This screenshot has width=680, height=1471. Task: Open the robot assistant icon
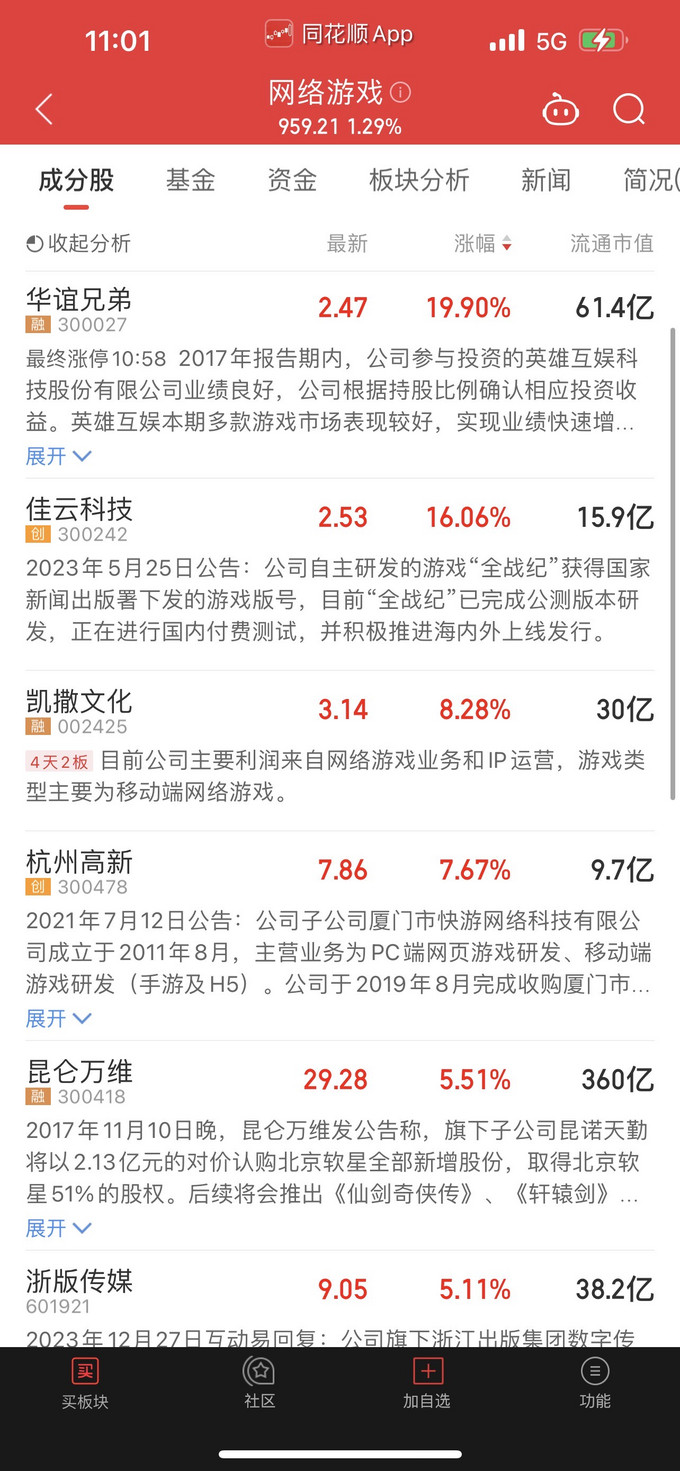(x=560, y=109)
